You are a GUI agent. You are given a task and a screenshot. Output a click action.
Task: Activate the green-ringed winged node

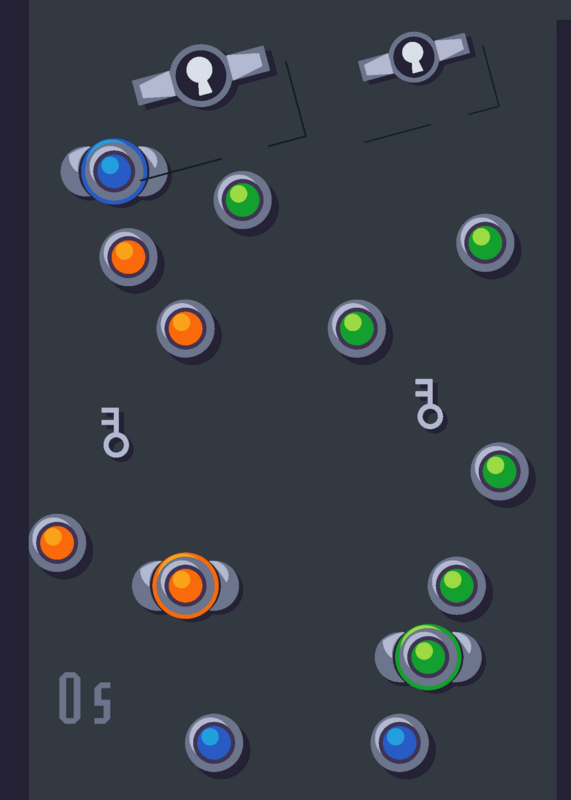(428, 657)
